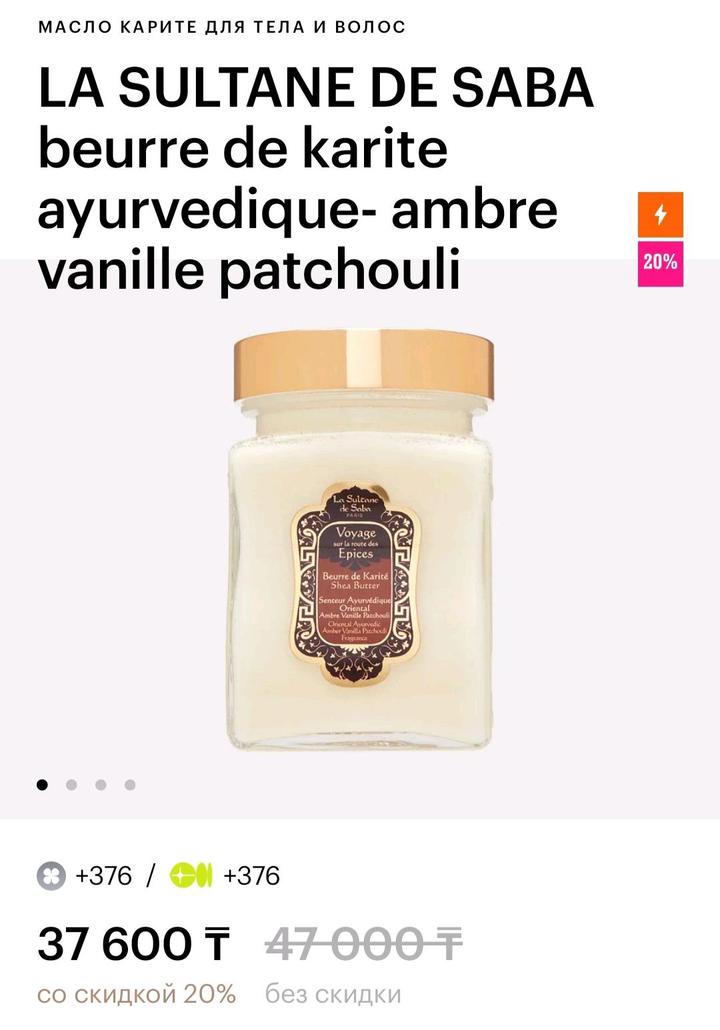
Task: Open the shea butter jar product photo
Action: (x=363, y=545)
